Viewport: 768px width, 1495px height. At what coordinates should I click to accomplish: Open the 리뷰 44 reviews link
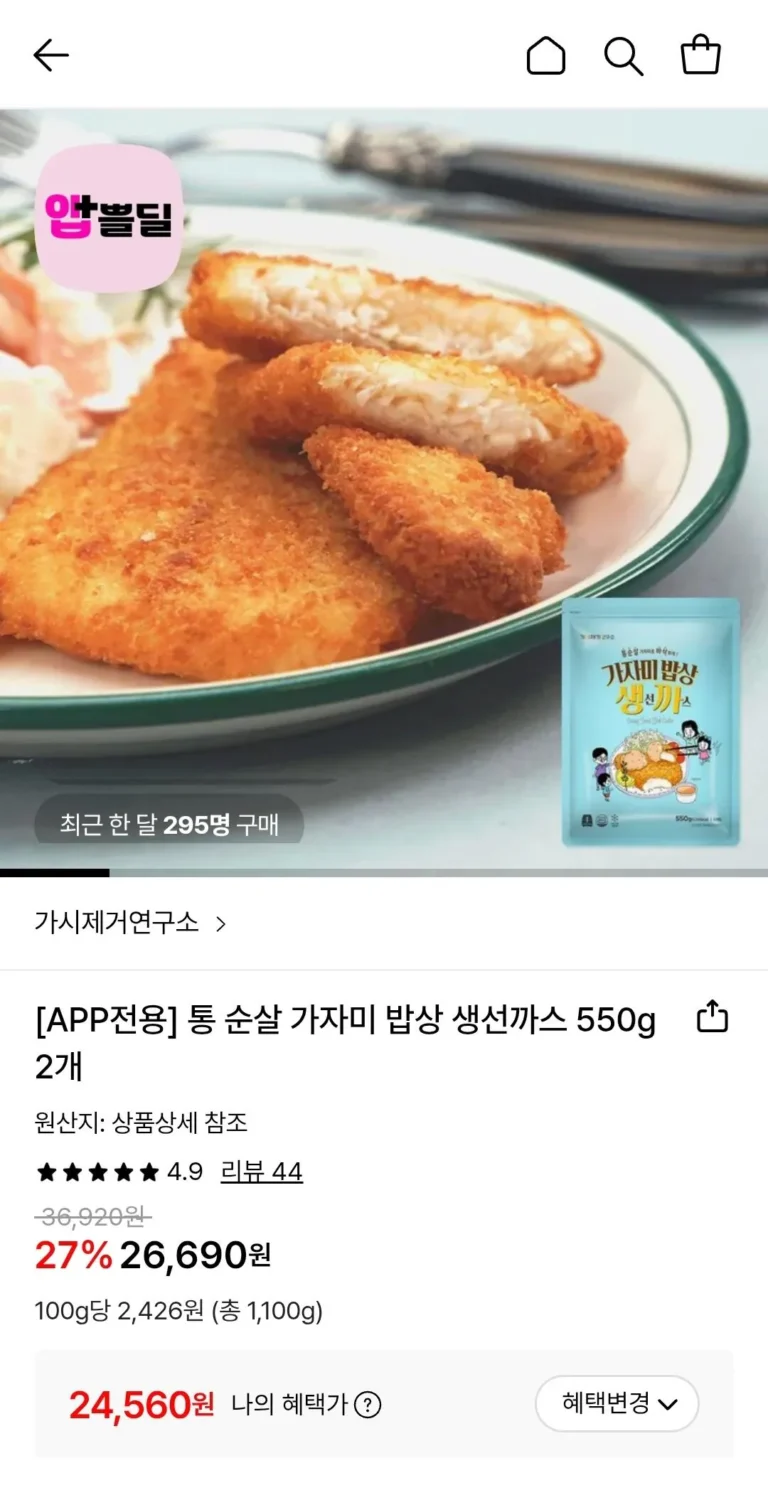pos(261,1172)
